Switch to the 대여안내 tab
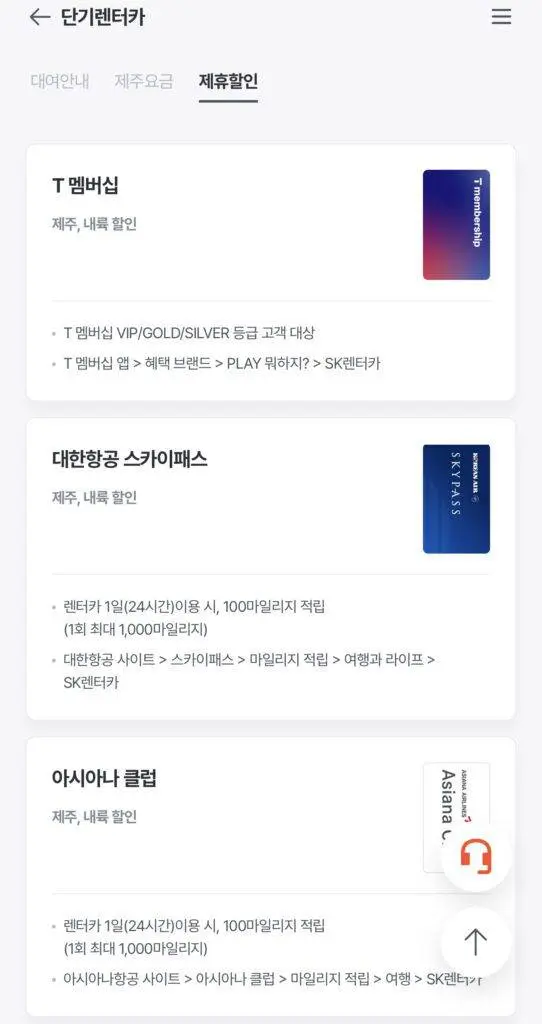The height and width of the screenshot is (1024, 542). (60, 82)
